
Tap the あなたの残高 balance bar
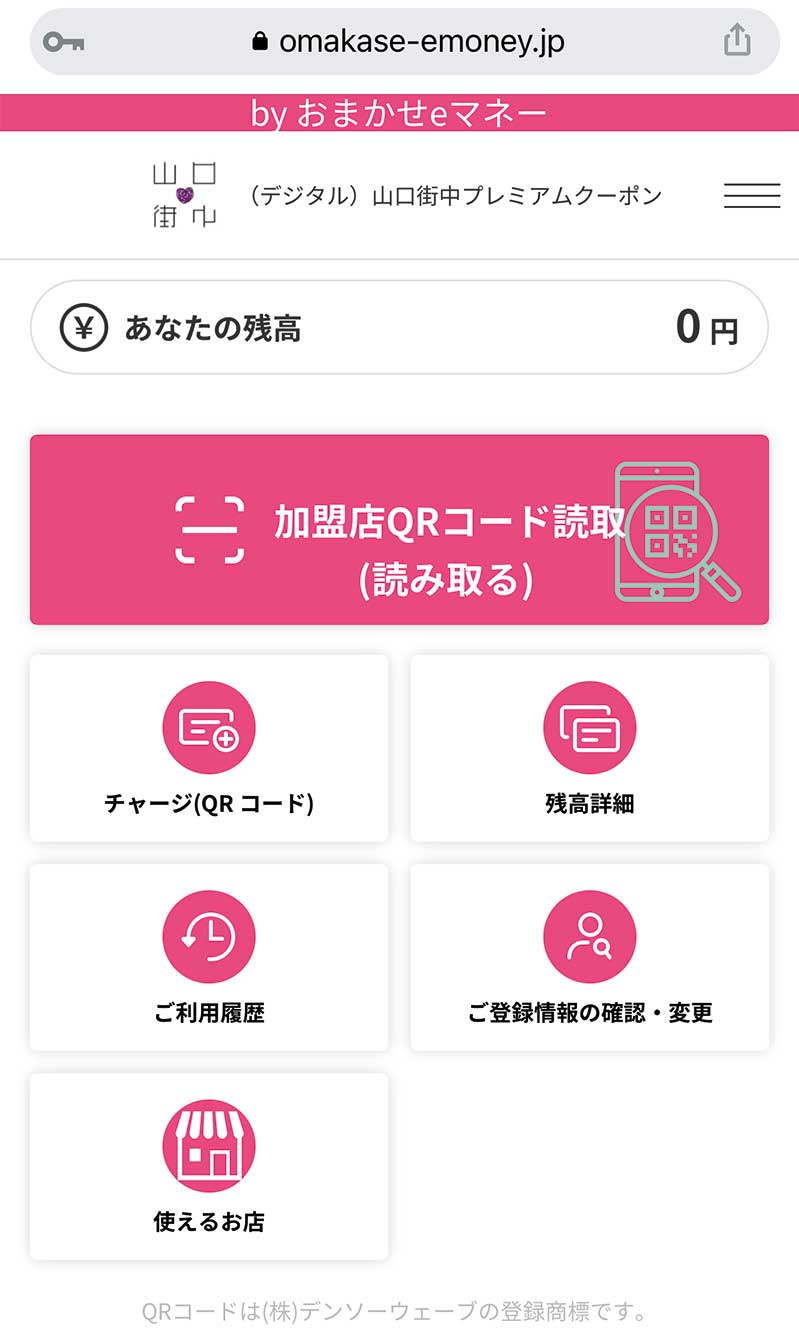coord(399,327)
